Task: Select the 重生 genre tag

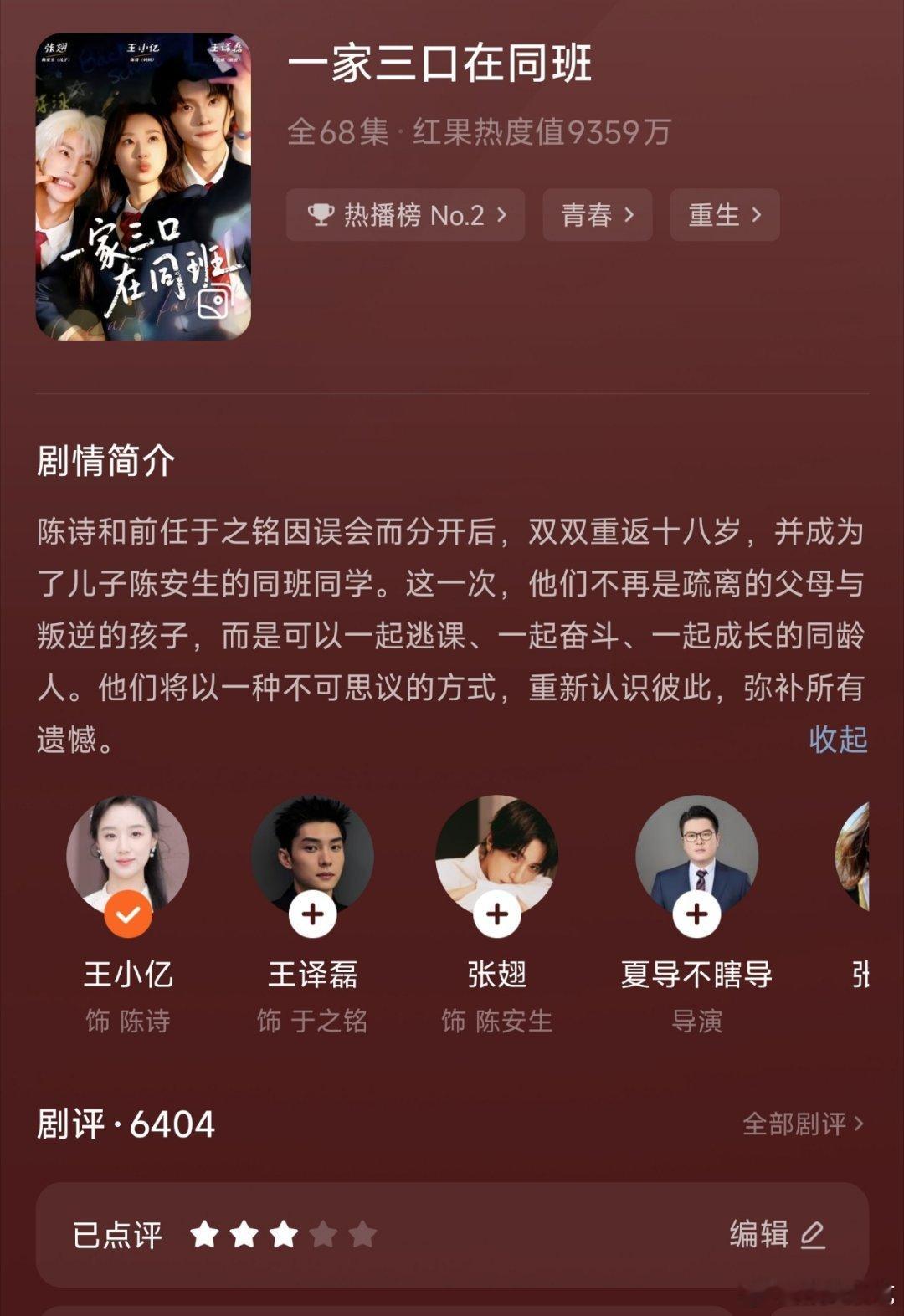Action: click(724, 215)
